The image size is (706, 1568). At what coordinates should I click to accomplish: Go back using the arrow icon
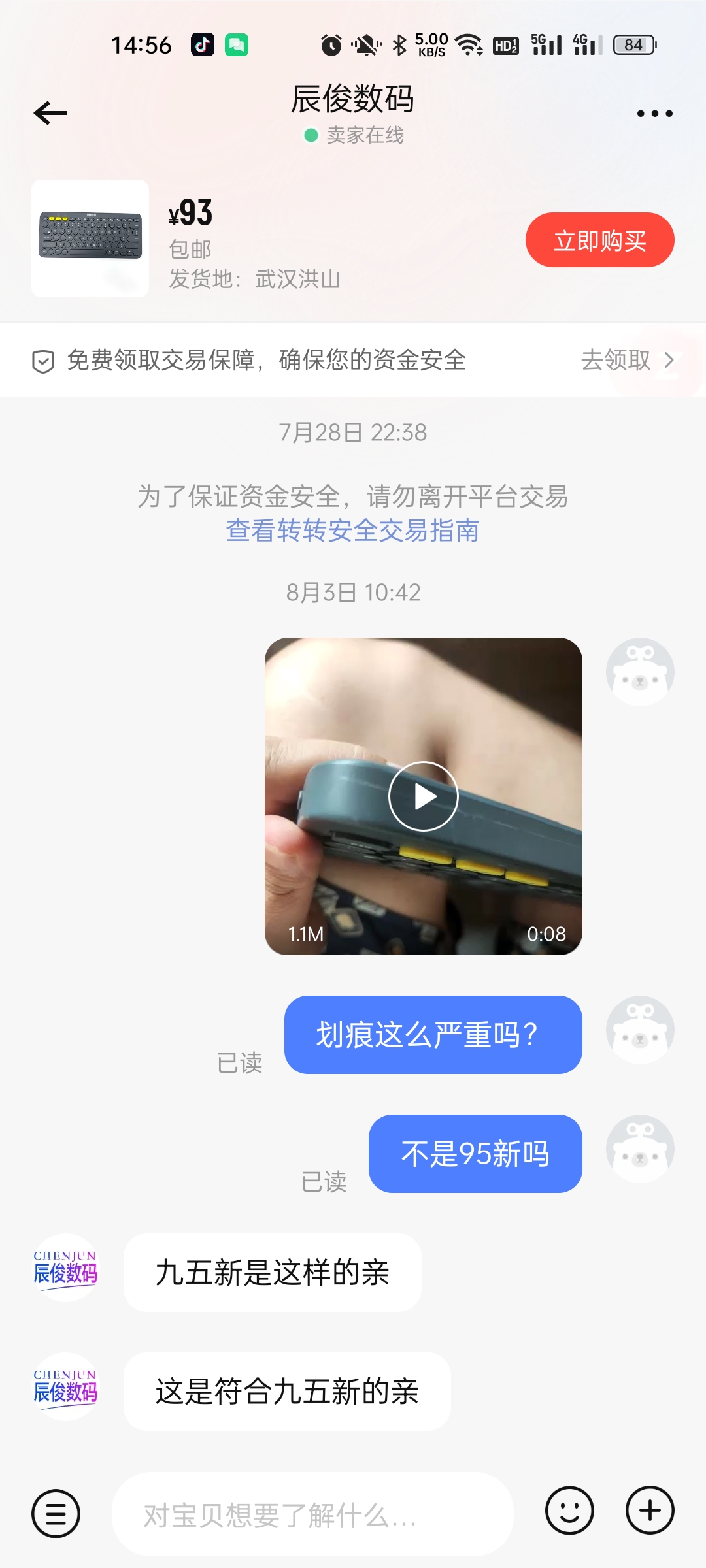50,113
